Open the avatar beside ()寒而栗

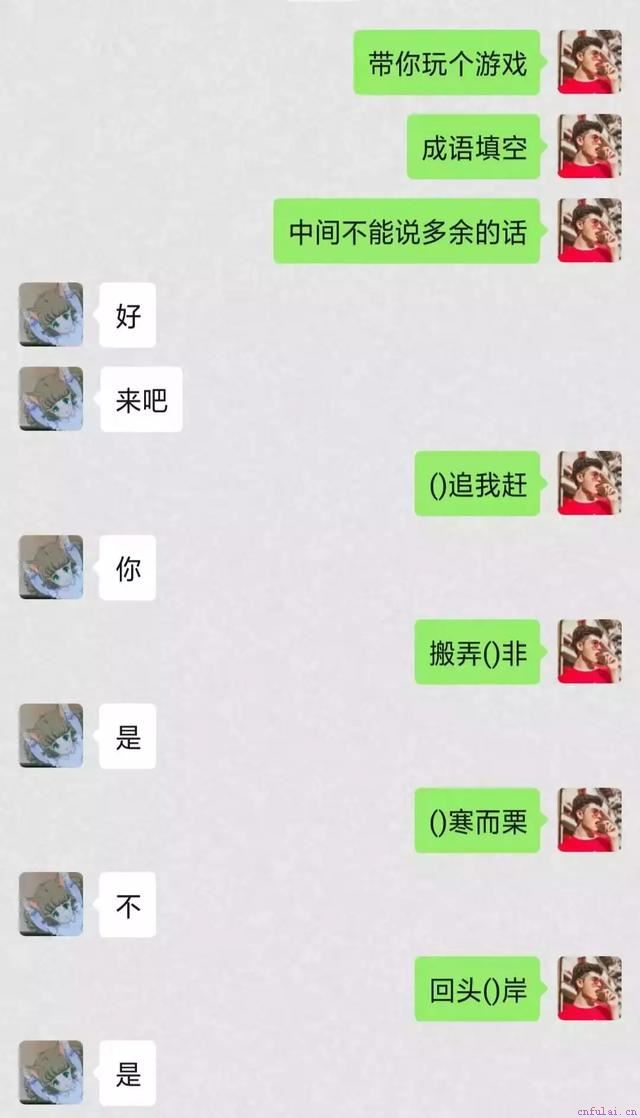[589, 820]
